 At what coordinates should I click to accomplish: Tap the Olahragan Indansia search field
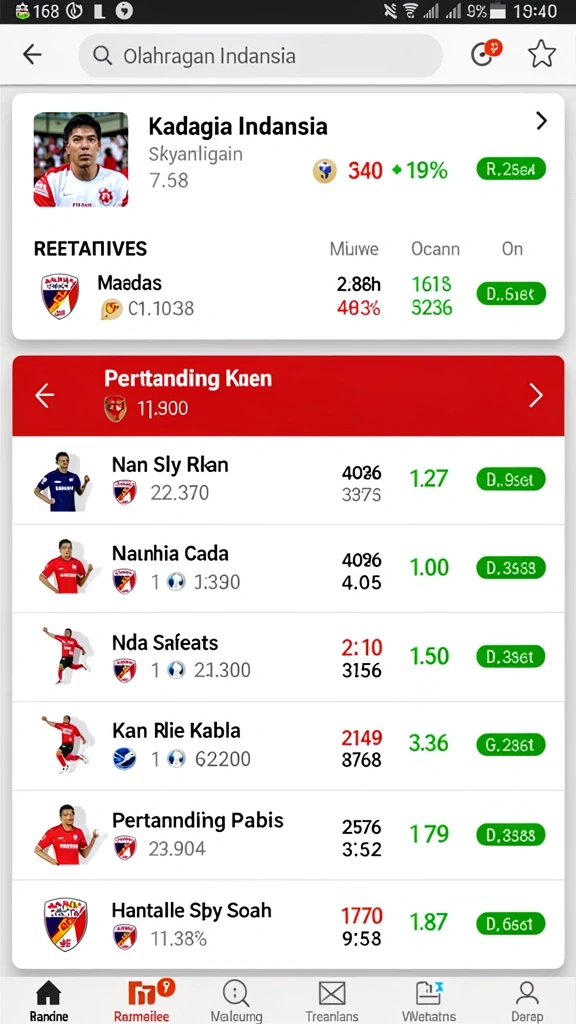coord(260,56)
